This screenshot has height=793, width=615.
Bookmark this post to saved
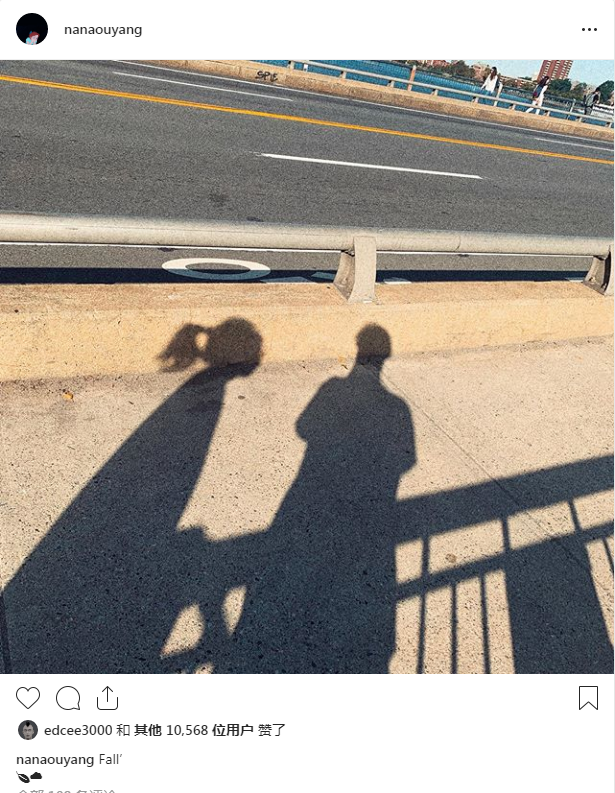tap(588, 698)
